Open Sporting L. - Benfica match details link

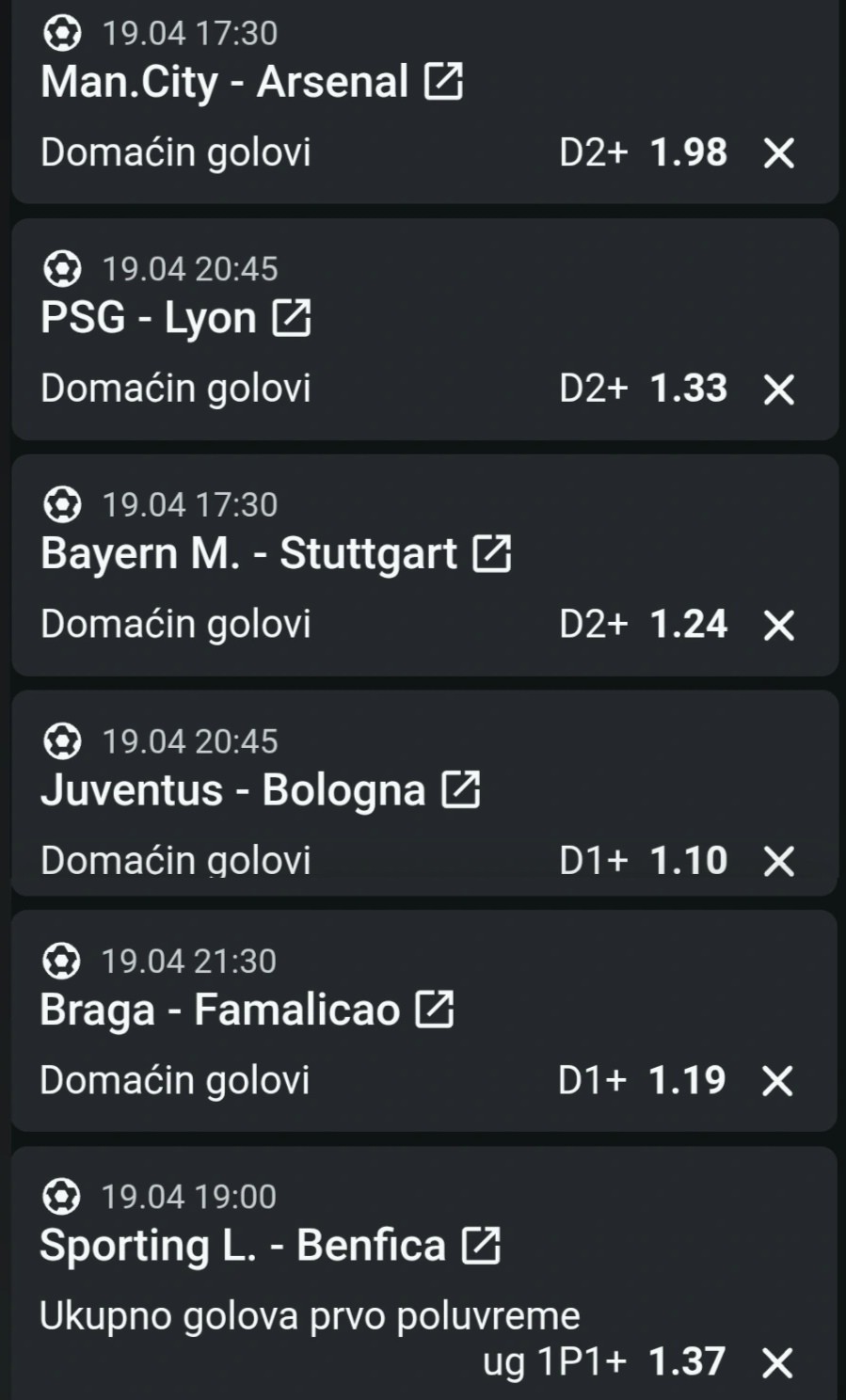coord(481,1246)
